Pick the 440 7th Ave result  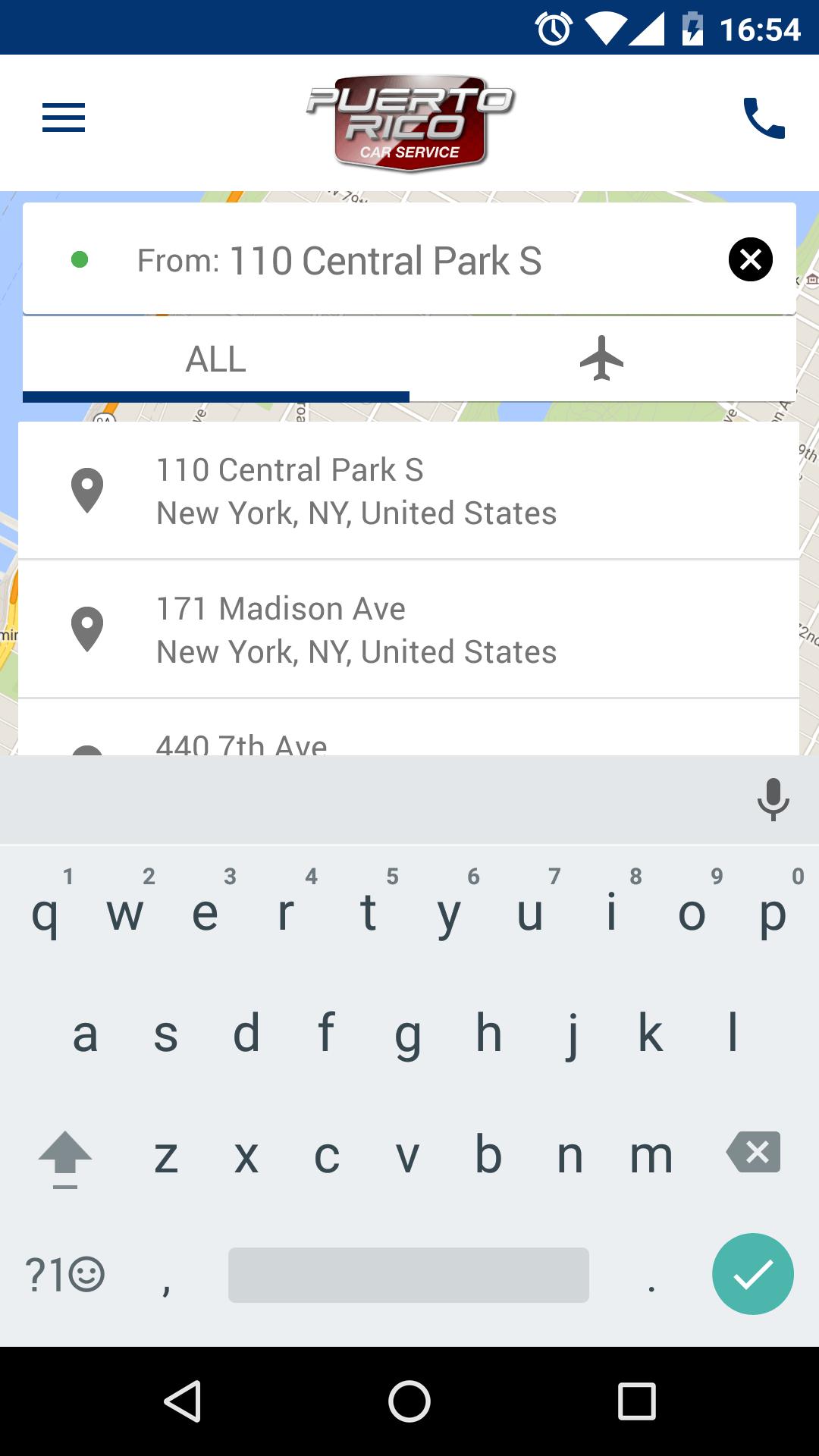pyautogui.click(x=409, y=727)
